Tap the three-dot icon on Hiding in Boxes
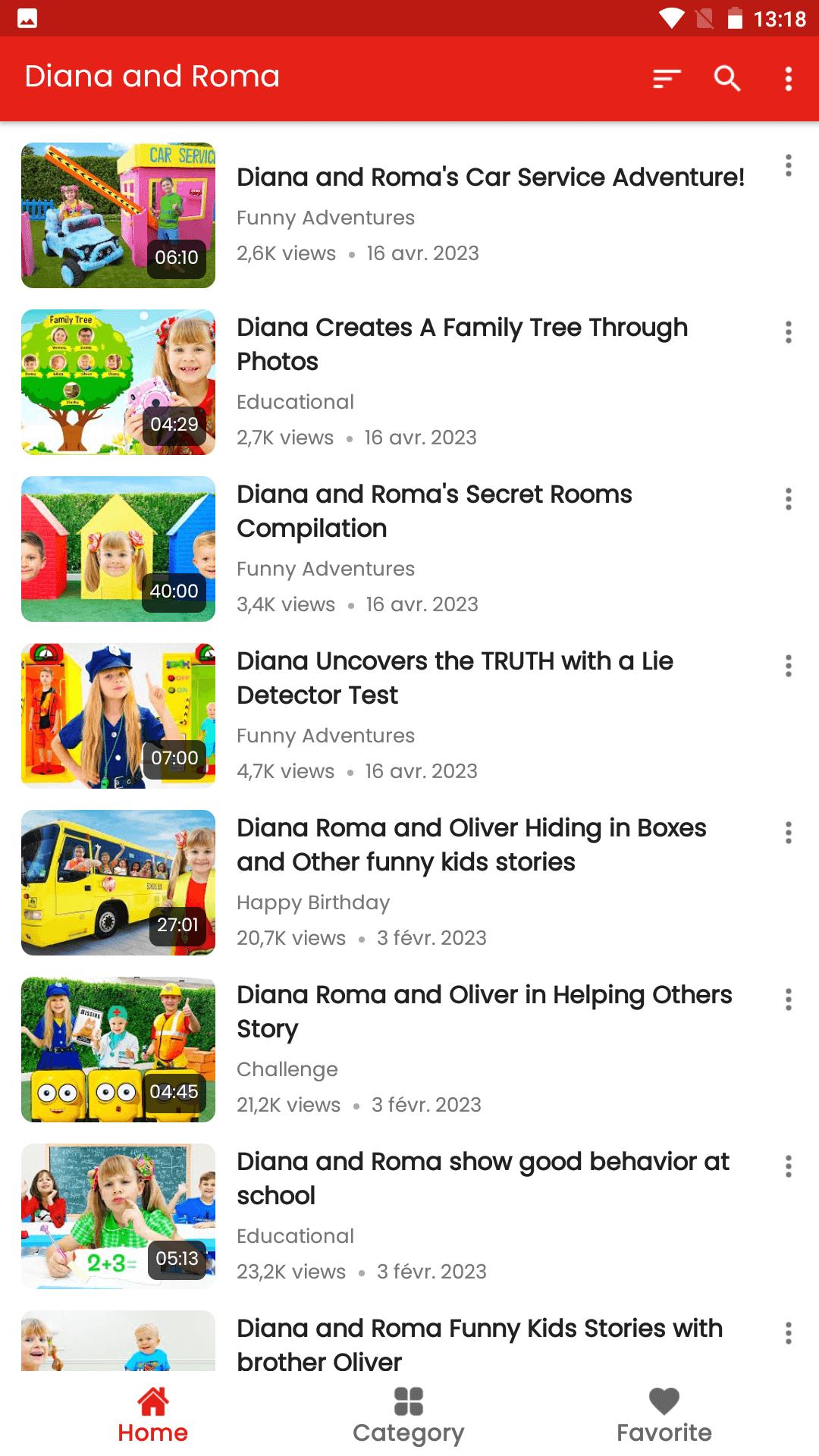This screenshot has height=1456, width=819. point(789,833)
